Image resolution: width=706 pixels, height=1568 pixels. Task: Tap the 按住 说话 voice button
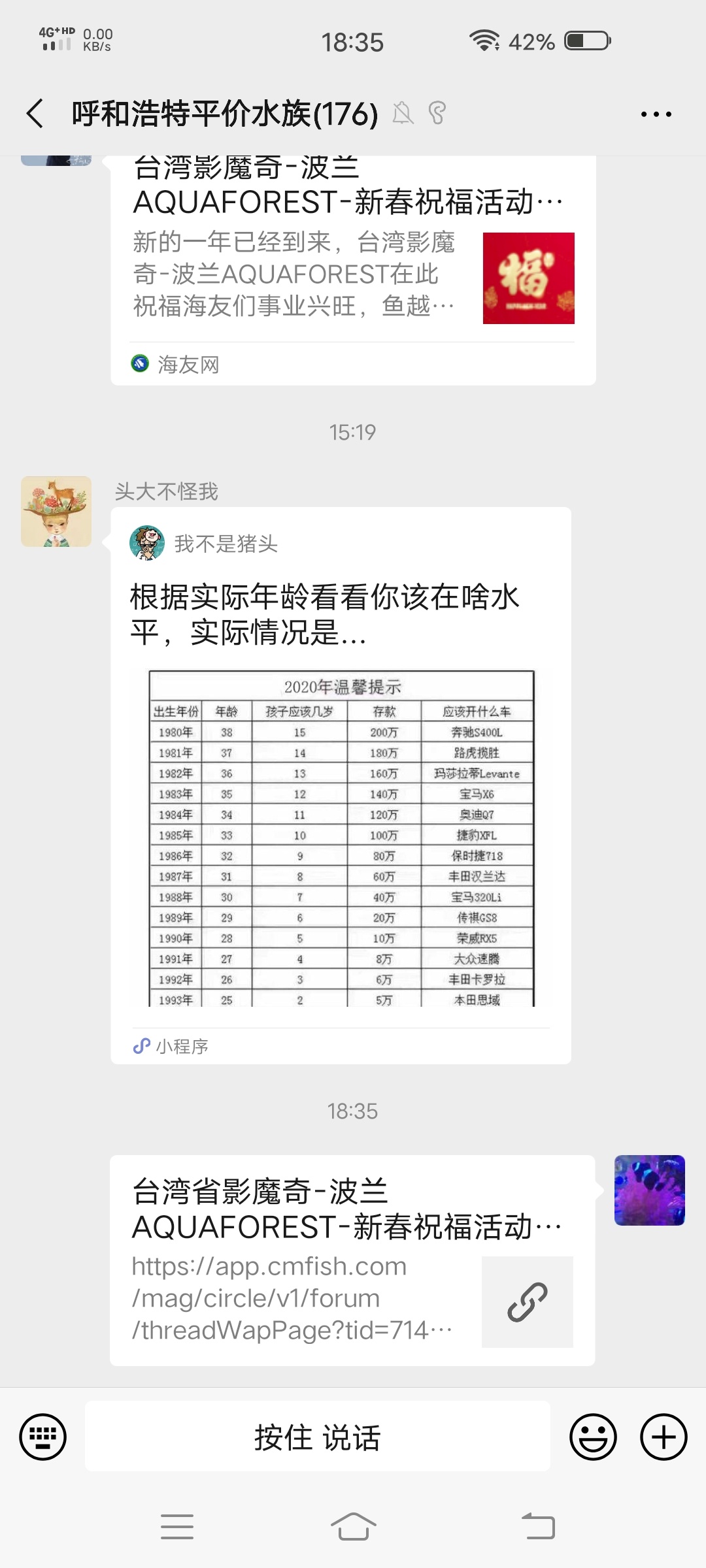click(x=317, y=1437)
